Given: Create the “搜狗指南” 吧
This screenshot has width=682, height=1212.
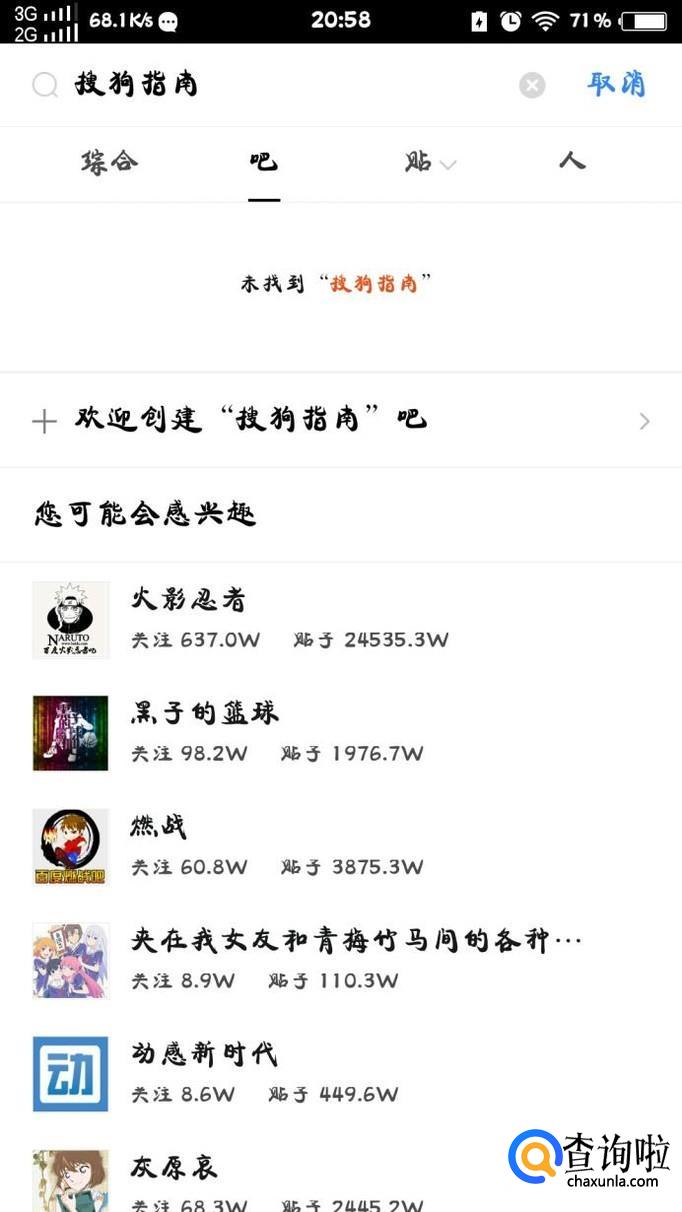Looking at the screenshot, I should 340,421.
